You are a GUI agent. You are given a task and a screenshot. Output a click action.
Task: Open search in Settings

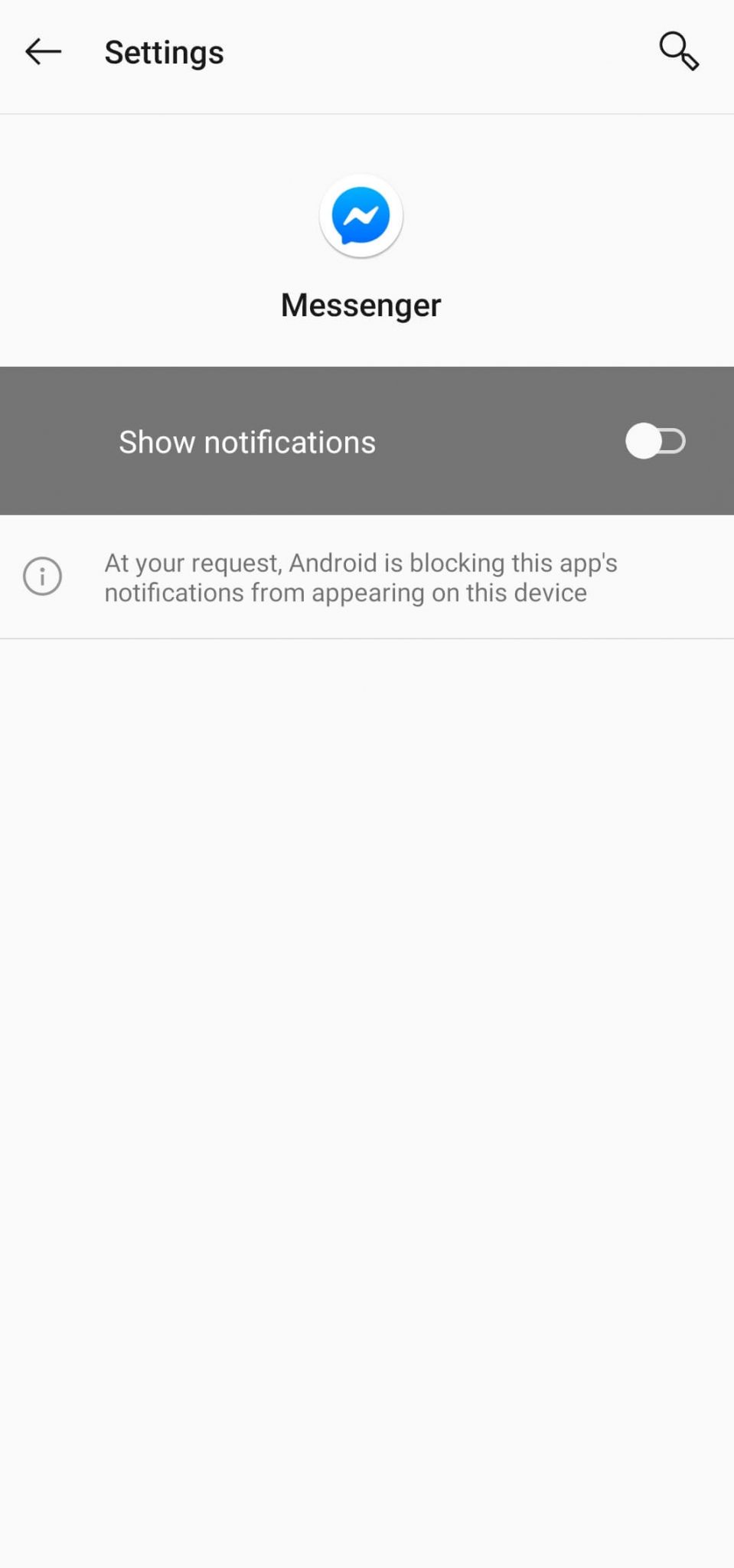pos(679,51)
